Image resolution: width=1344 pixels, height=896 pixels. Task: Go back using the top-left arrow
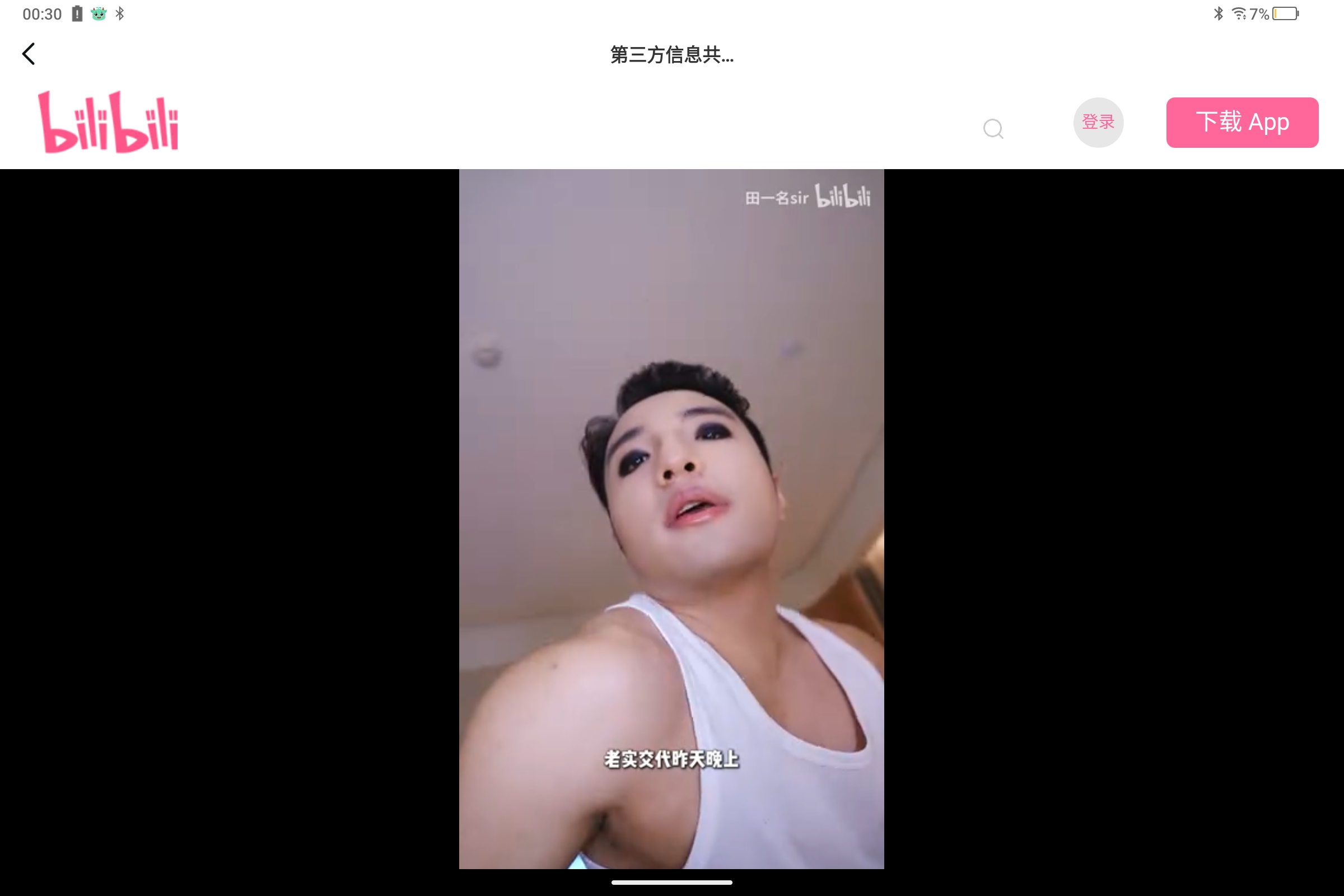tap(29, 54)
